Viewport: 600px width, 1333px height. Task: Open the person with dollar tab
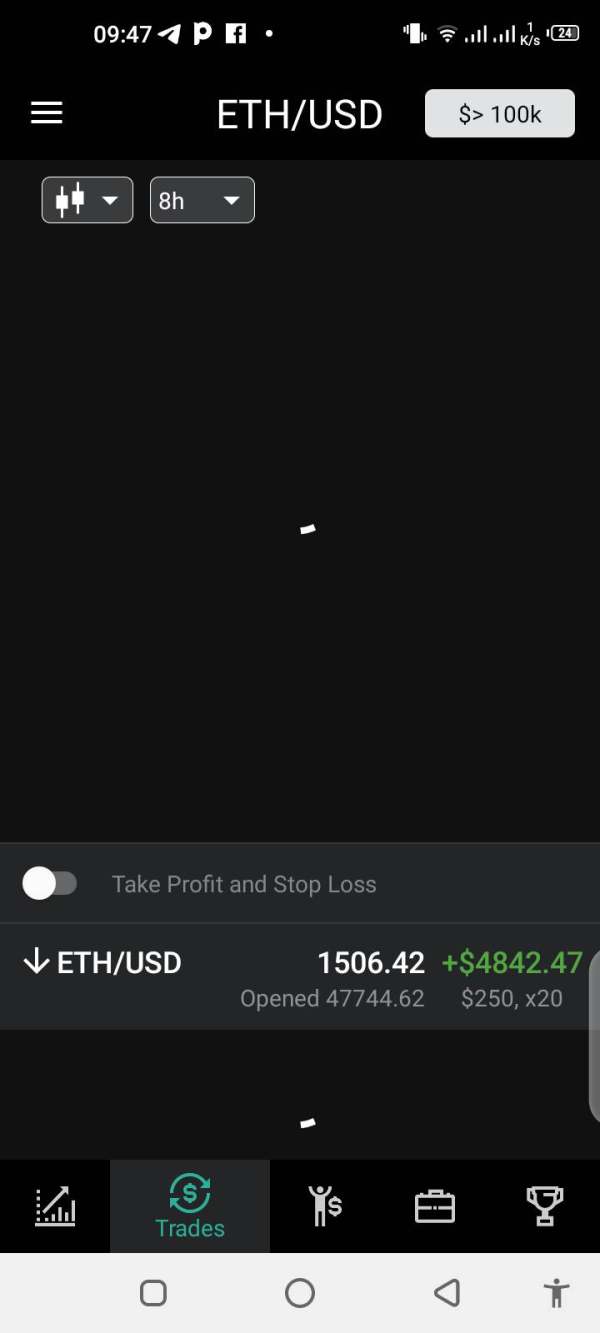pos(325,1207)
